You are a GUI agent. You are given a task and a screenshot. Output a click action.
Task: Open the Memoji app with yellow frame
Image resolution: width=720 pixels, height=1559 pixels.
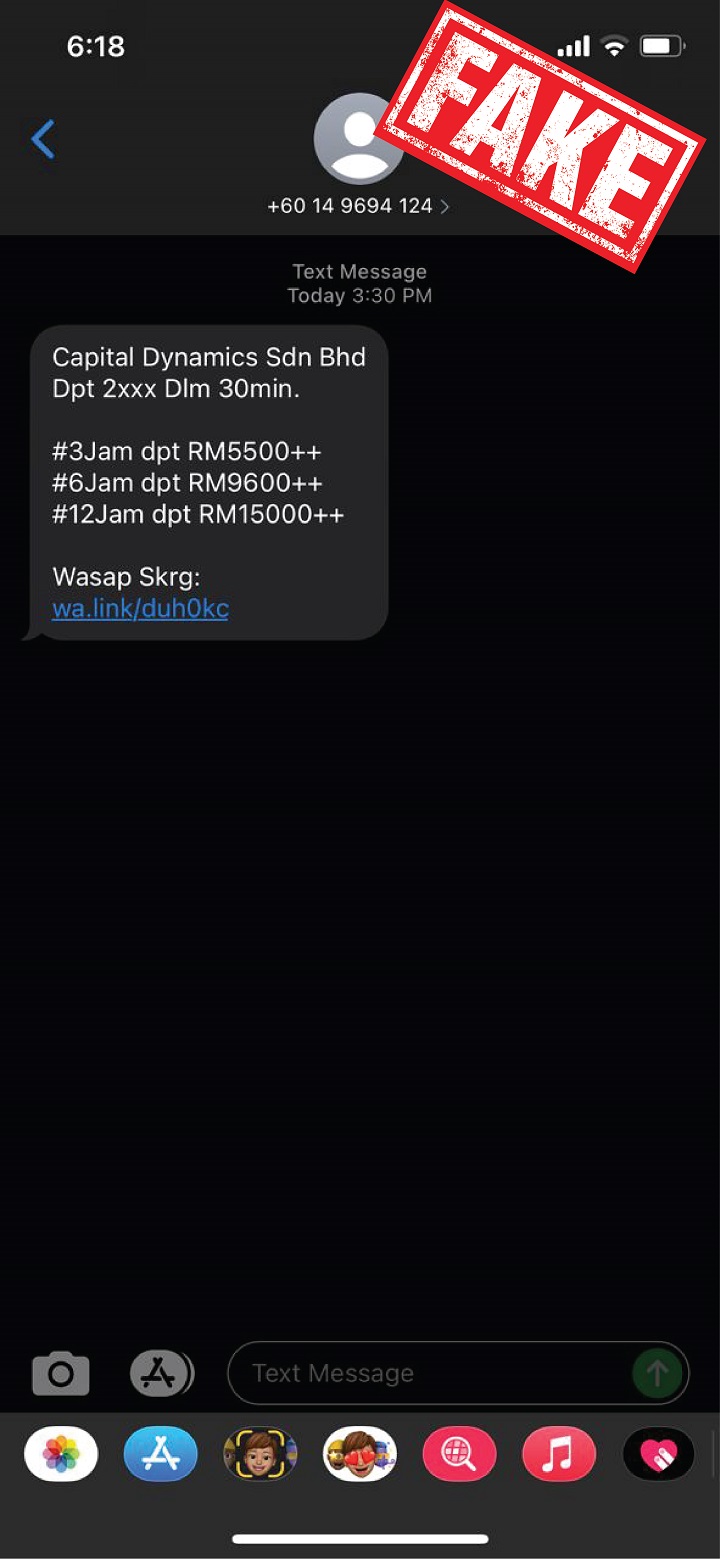tap(260, 1454)
